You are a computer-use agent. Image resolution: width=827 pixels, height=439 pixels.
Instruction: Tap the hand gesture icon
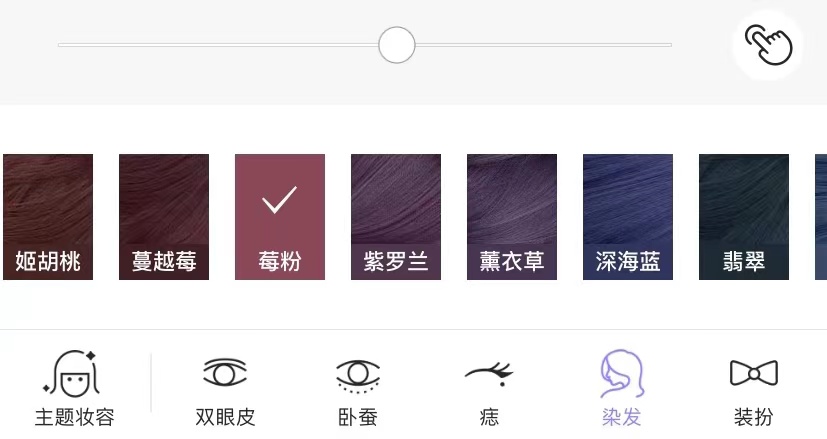pyautogui.click(x=768, y=45)
